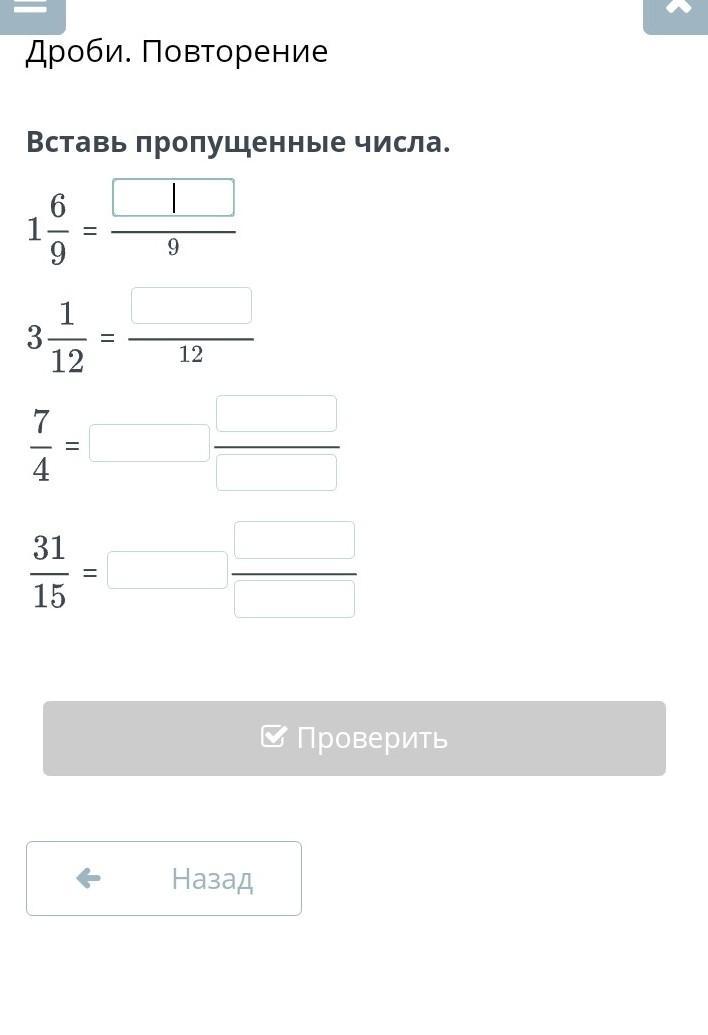Select the numerator field above 12
The height and width of the screenshot is (1035, 708).
coord(191,306)
